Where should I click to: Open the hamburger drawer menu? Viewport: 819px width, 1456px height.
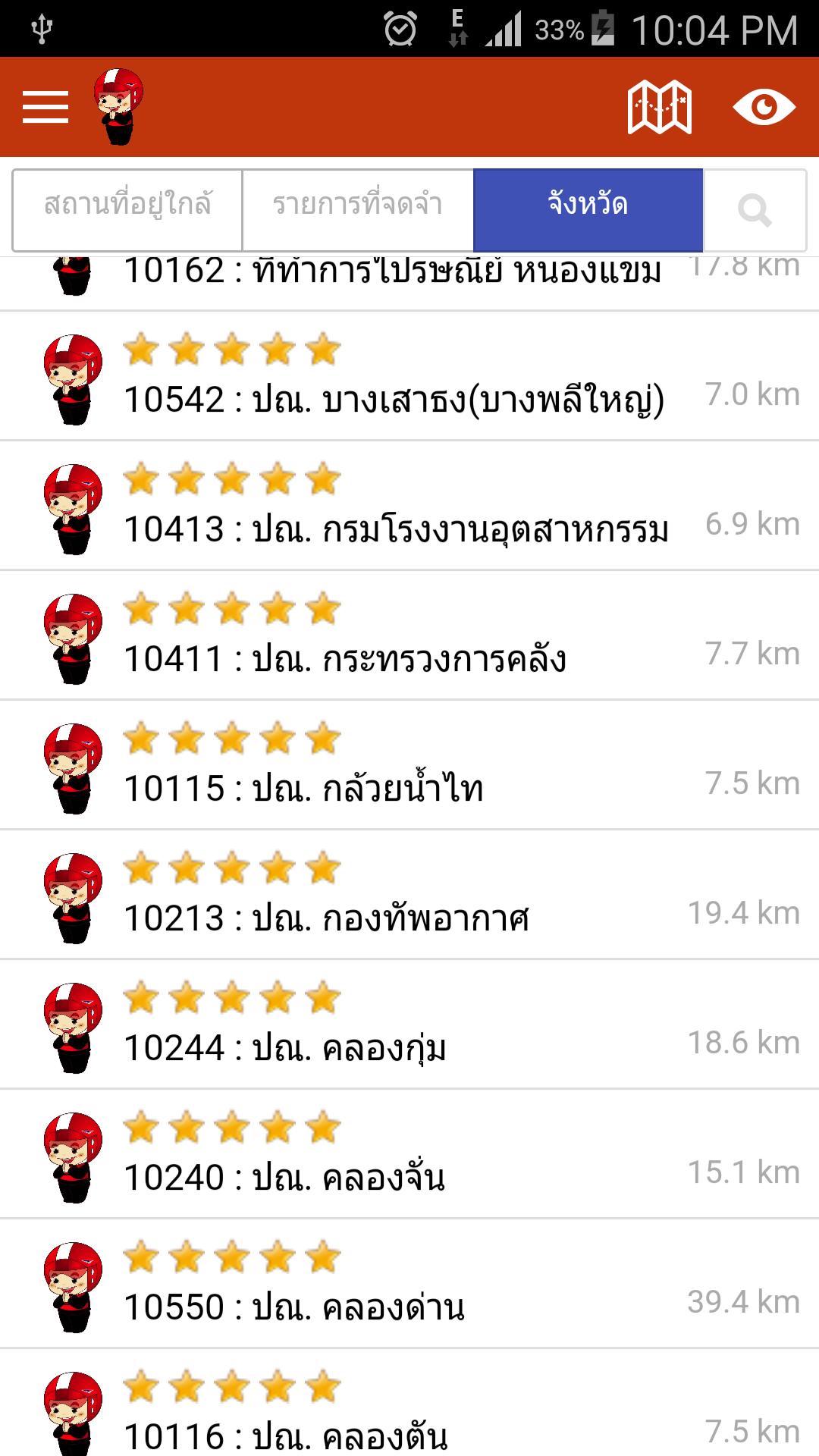pyautogui.click(x=45, y=107)
